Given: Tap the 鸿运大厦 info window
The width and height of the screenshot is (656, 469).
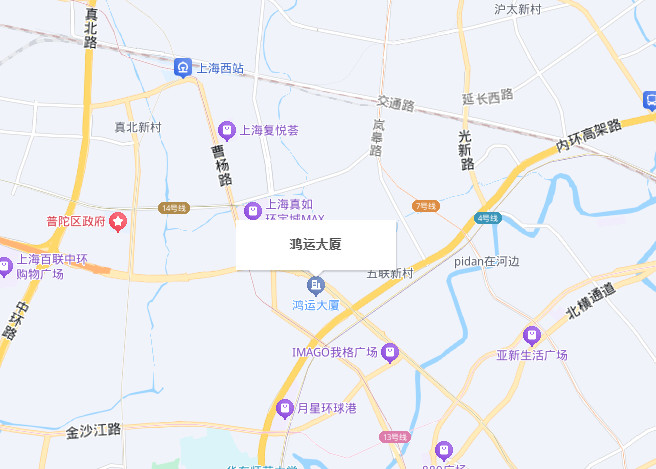Looking at the screenshot, I should tap(316, 244).
